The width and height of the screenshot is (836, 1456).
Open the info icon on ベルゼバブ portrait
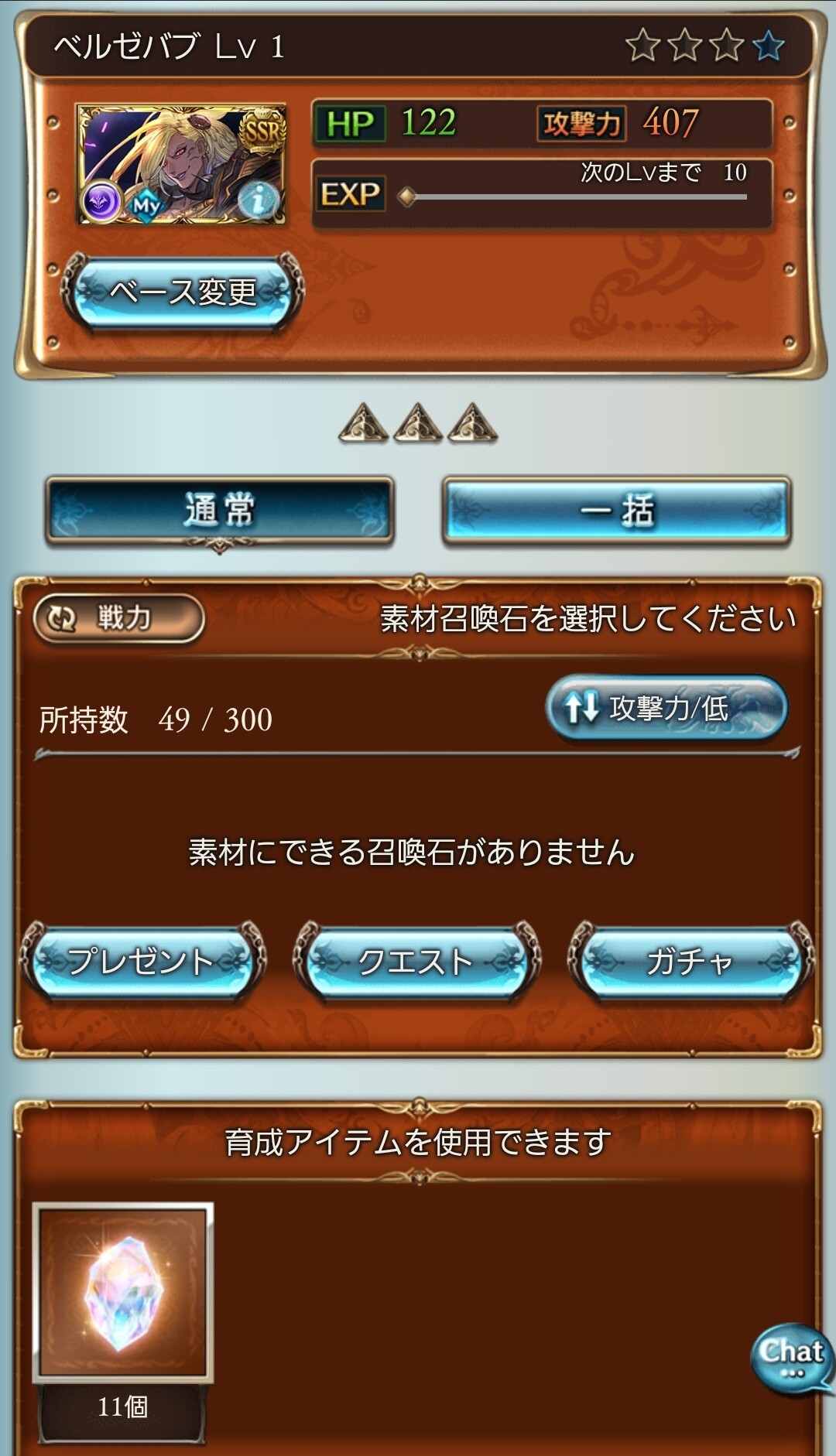[258, 200]
